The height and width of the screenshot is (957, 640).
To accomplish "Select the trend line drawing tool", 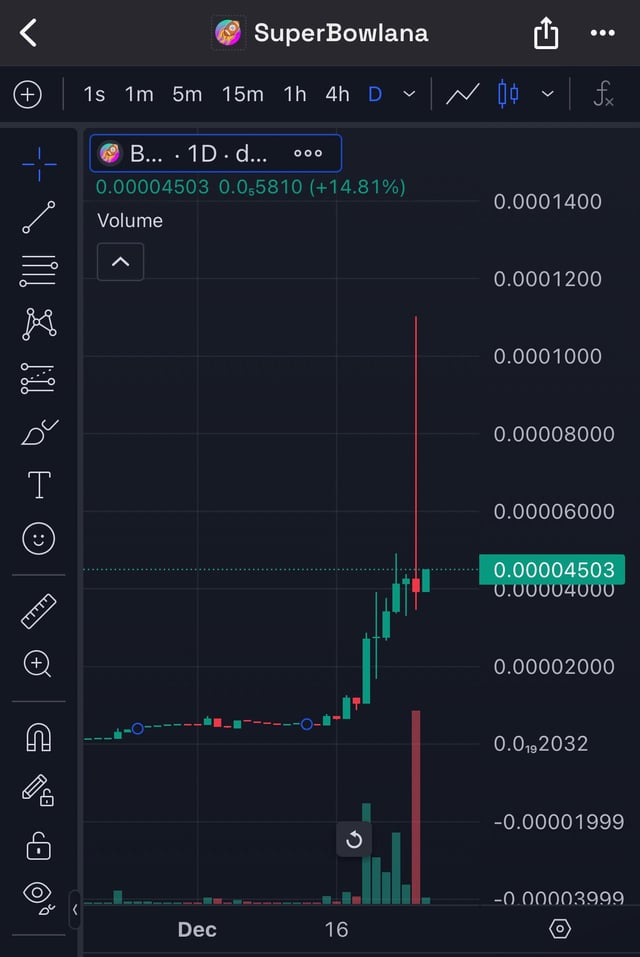I will pos(39,217).
